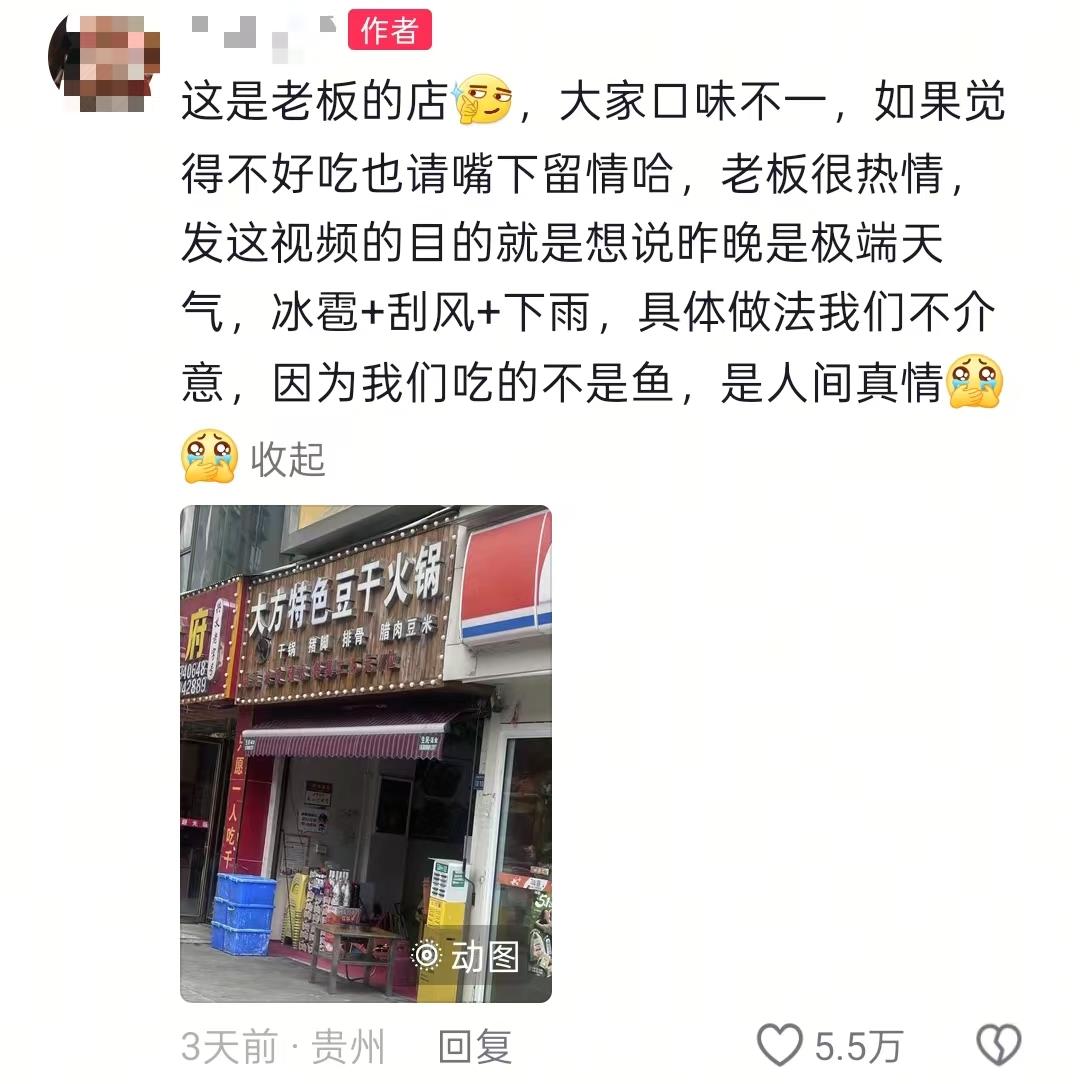Open the attached storefront GIF image
Screen dimensions: 1080x1084
coord(365,752)
